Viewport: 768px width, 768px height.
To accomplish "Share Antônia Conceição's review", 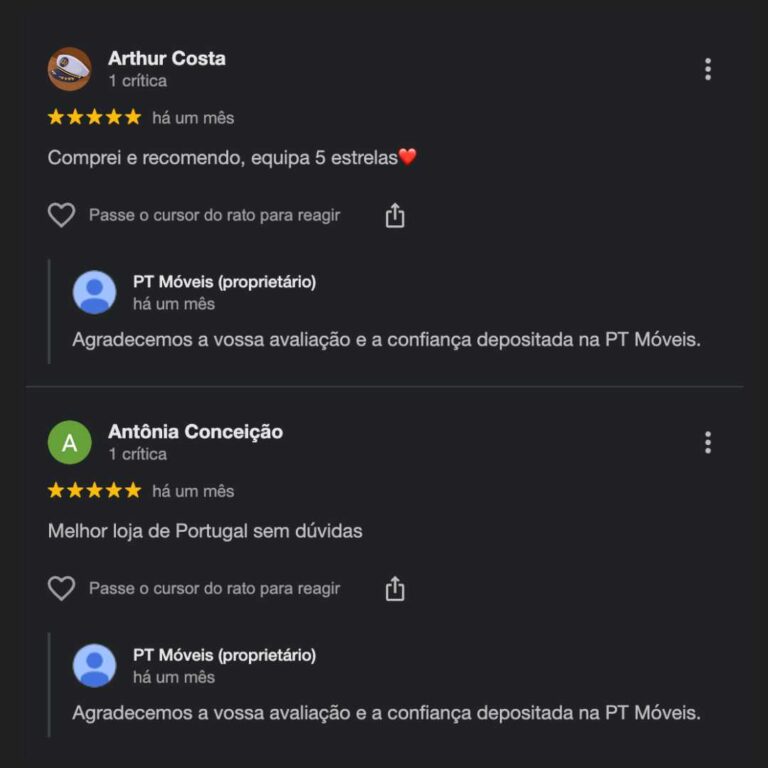I will coord(395,589).
